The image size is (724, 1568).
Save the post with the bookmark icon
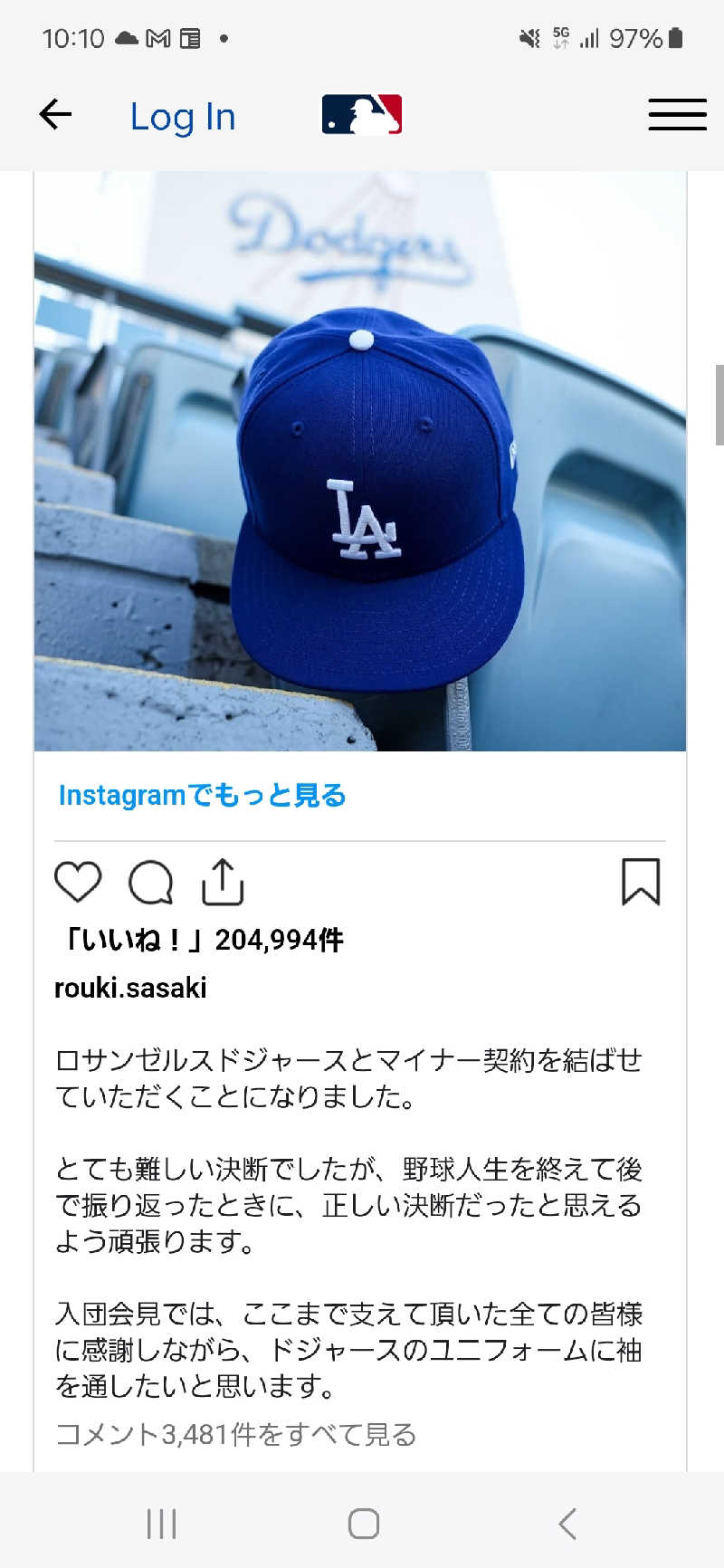643,881
